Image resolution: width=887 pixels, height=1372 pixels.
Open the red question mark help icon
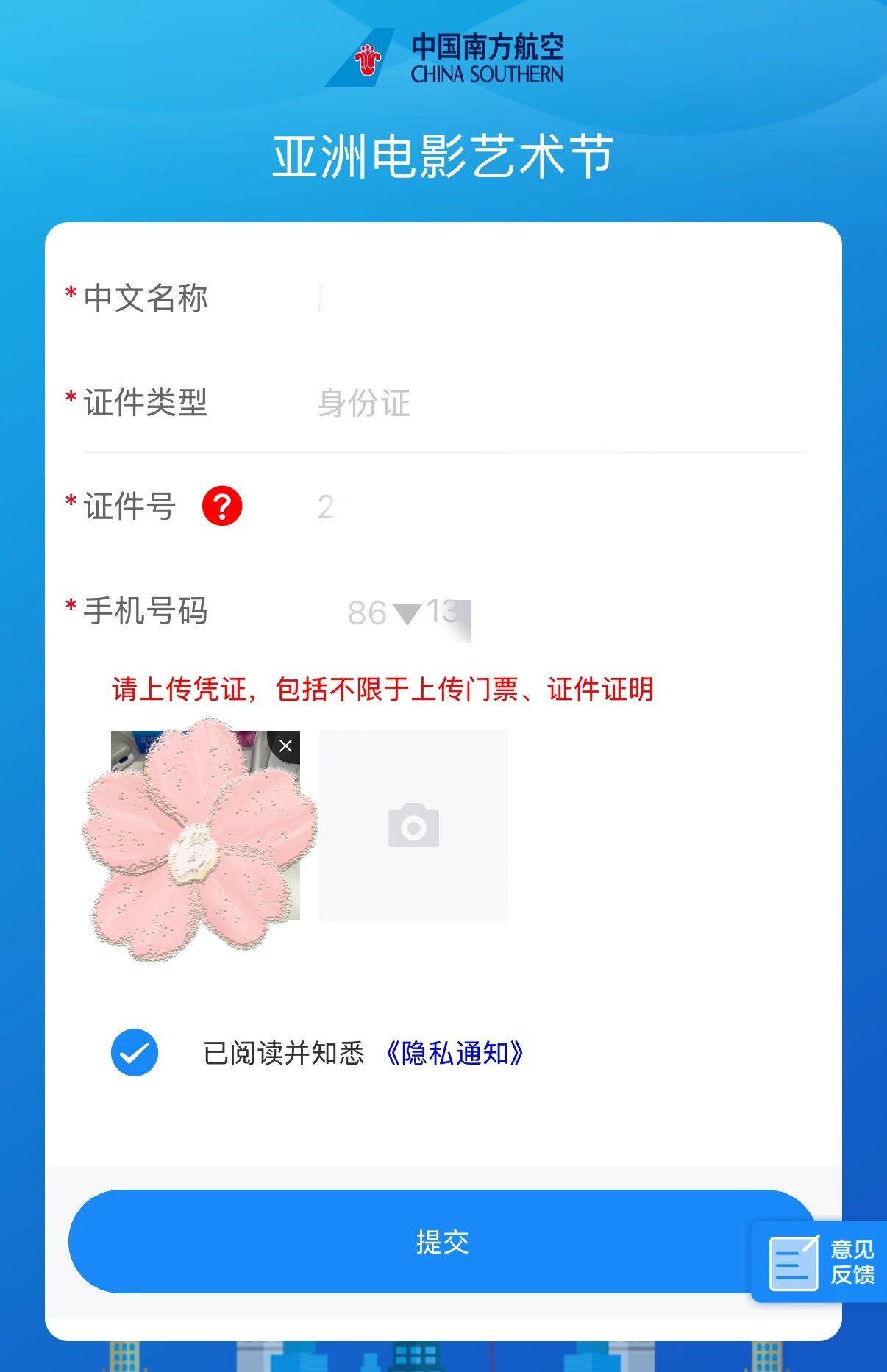[x=222, y=506]
